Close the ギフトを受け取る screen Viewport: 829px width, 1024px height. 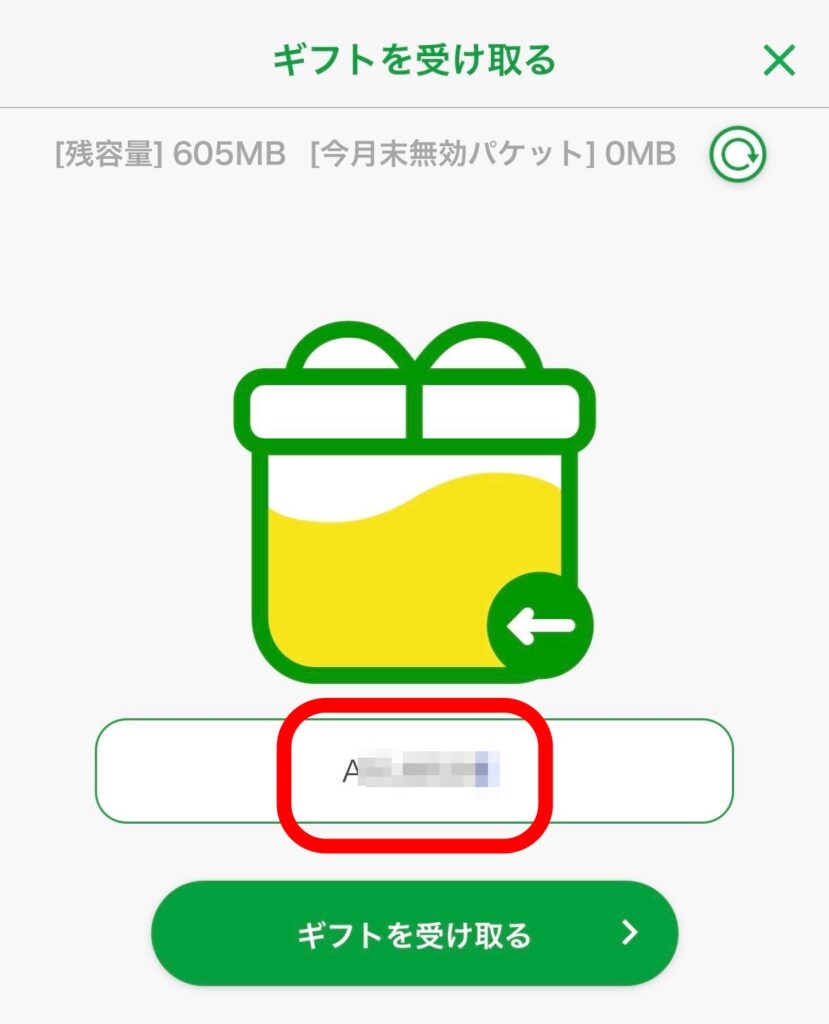(x=778, y=61)
